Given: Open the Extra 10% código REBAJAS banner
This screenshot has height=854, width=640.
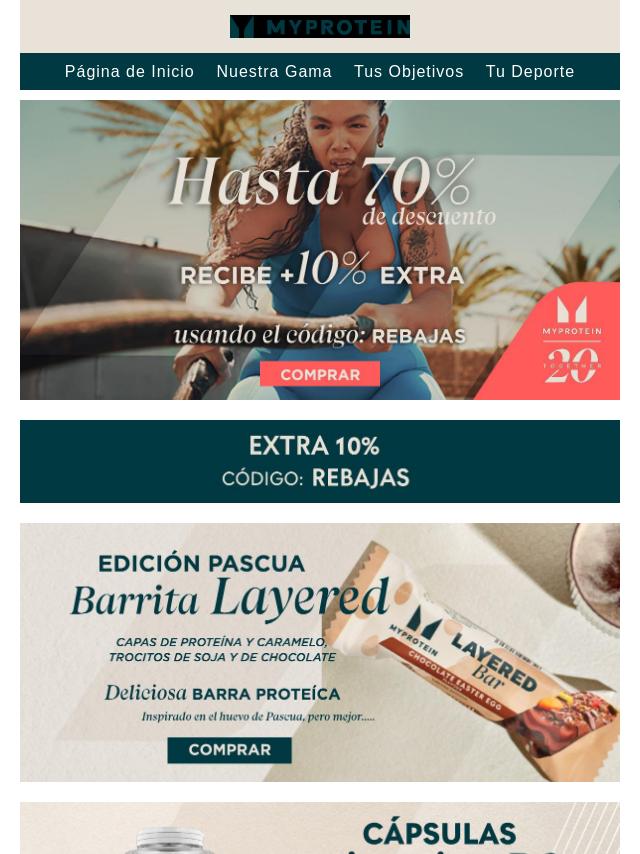Looking at the screenshot, I should tap(320, 461).
